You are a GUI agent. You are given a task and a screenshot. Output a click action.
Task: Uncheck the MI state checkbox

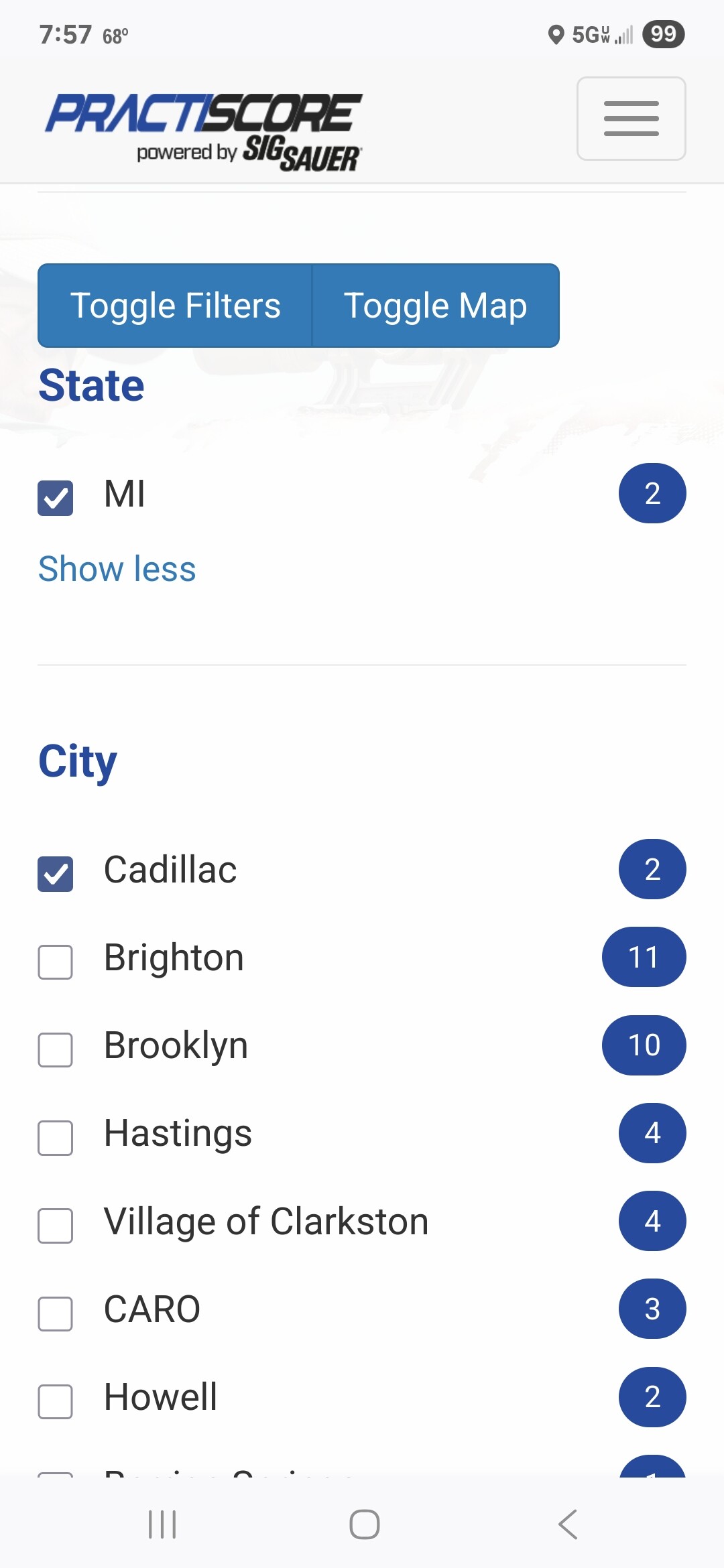point(56,498)
